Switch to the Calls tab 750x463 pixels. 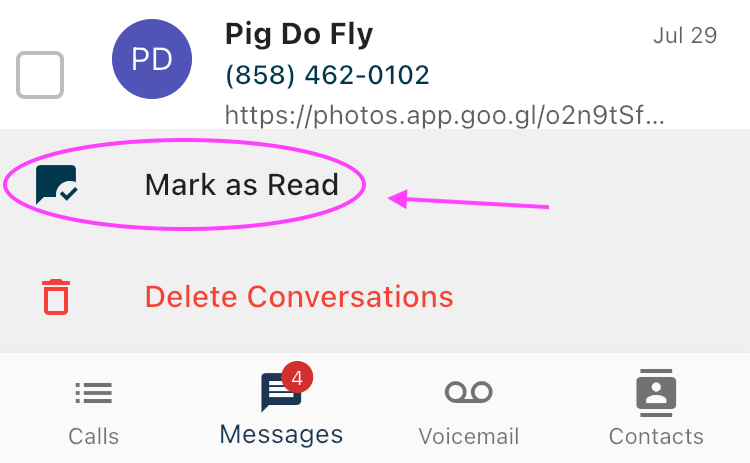coord(94,412)
